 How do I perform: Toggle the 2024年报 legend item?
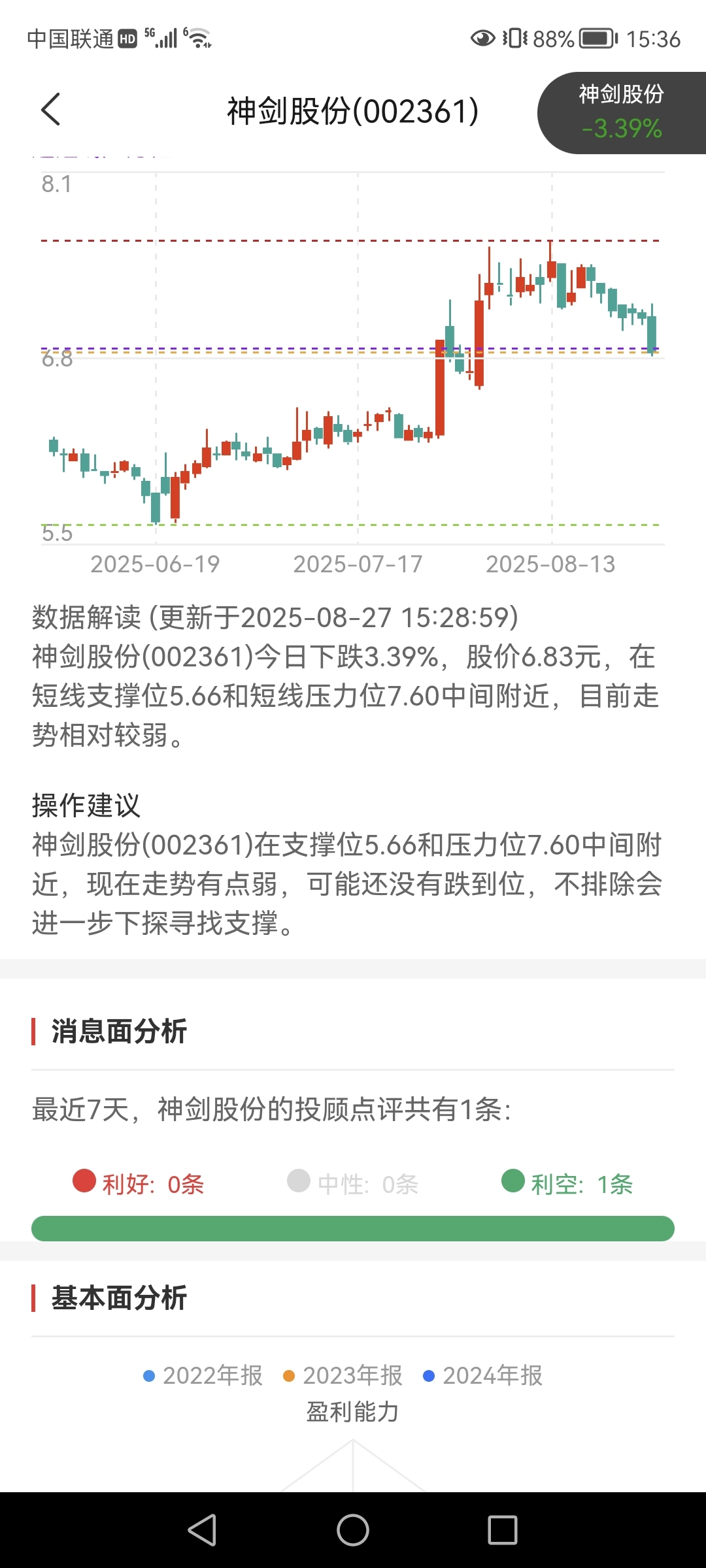[483, 1375]
